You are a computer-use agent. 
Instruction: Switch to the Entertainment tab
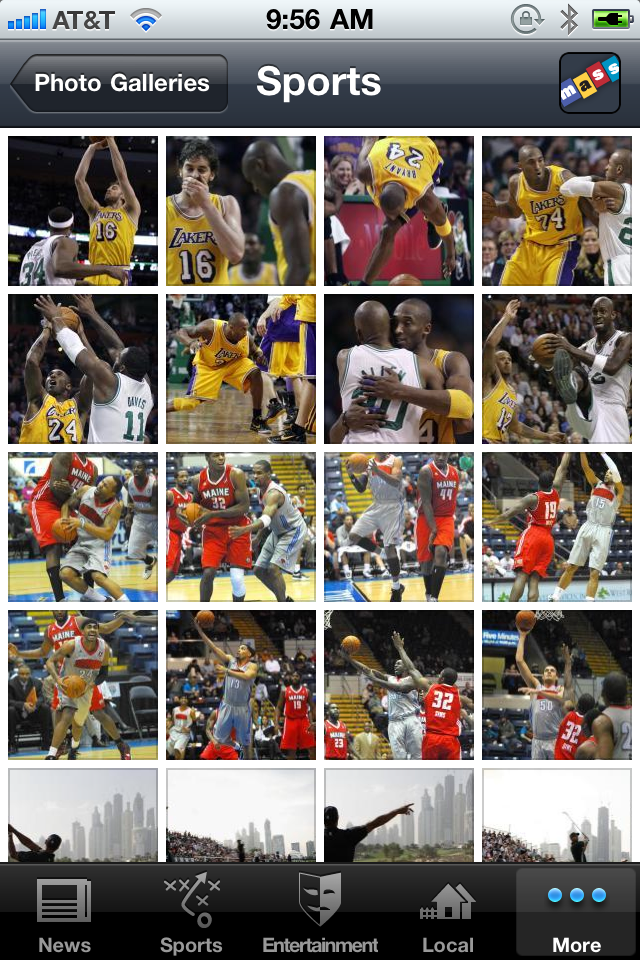[x=320, y=912]
